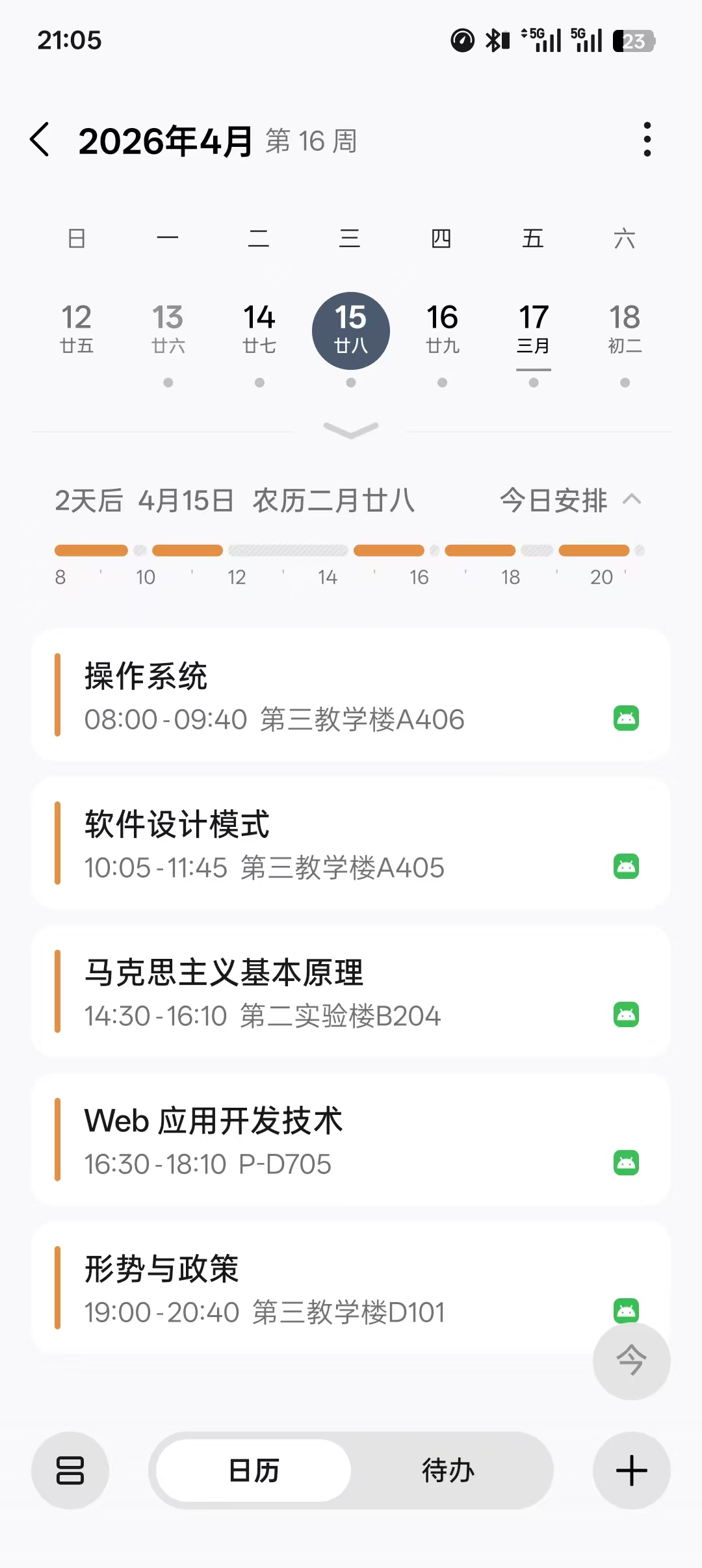The width and height of the screenshot is (702, 1568).
Task: Select date 12 廿五 in the week row
Action: tap(77, 330)
